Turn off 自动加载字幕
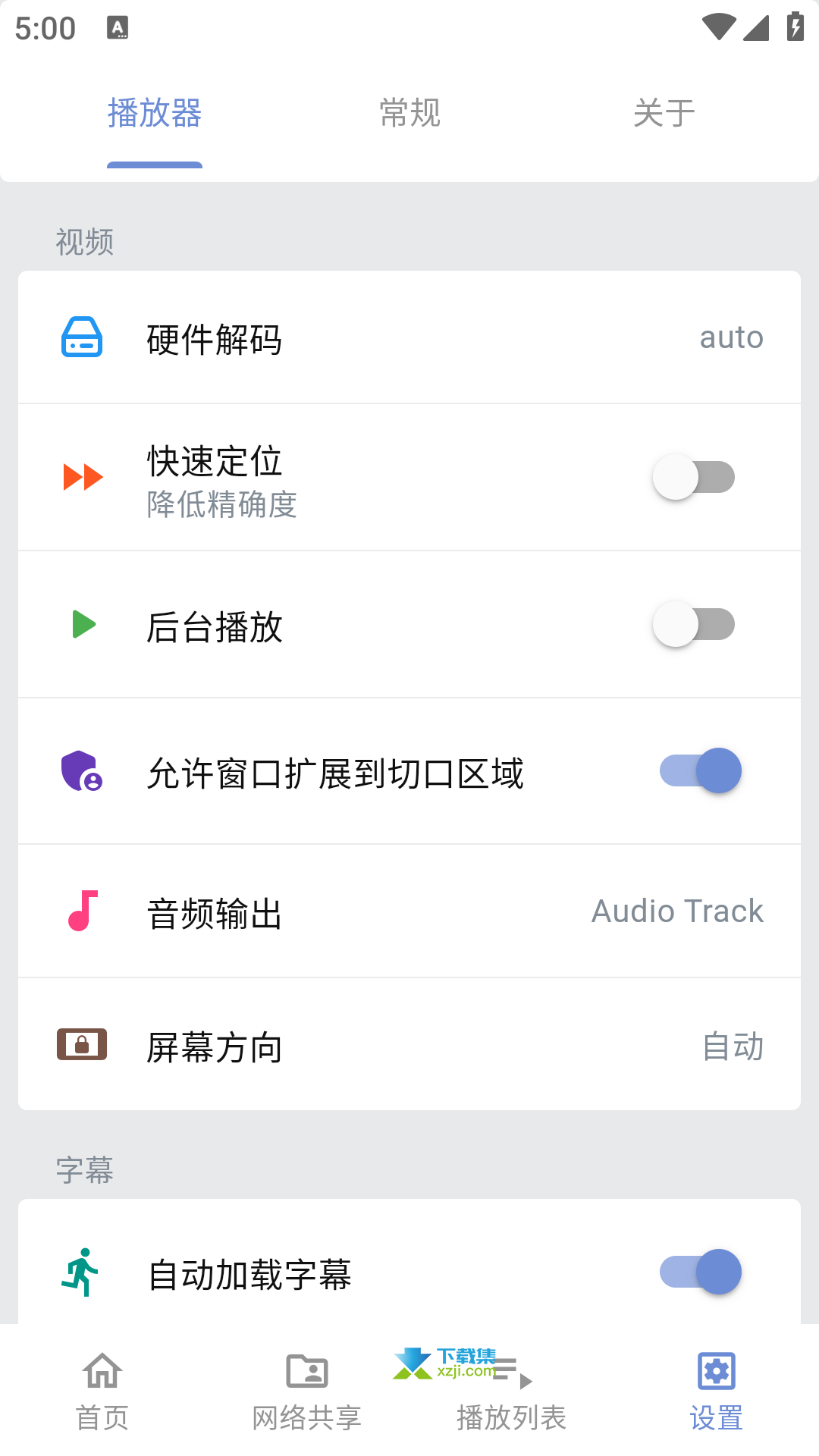The height and width of the screenshot is (1456, 819). point(700,1272)
